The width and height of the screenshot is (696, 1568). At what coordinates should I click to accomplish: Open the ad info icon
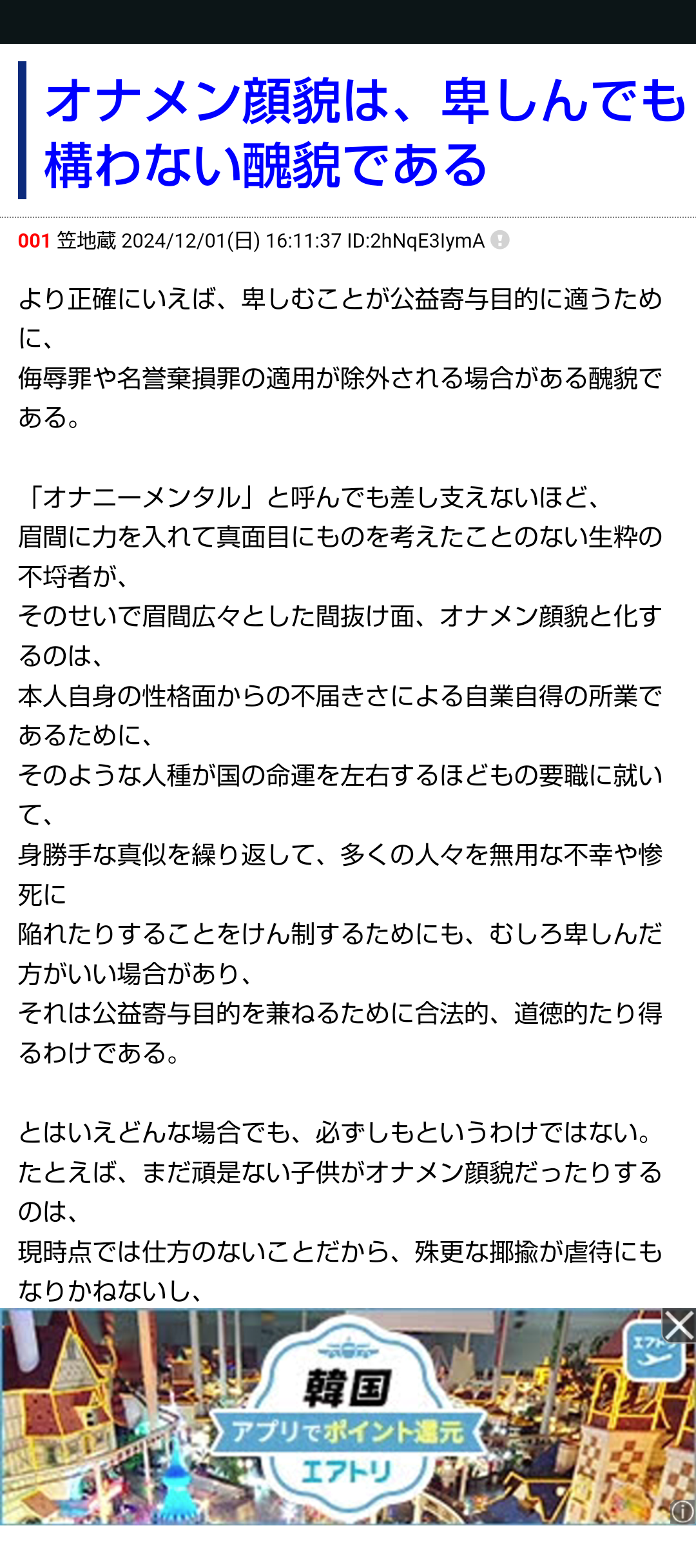click(682, 1511)
